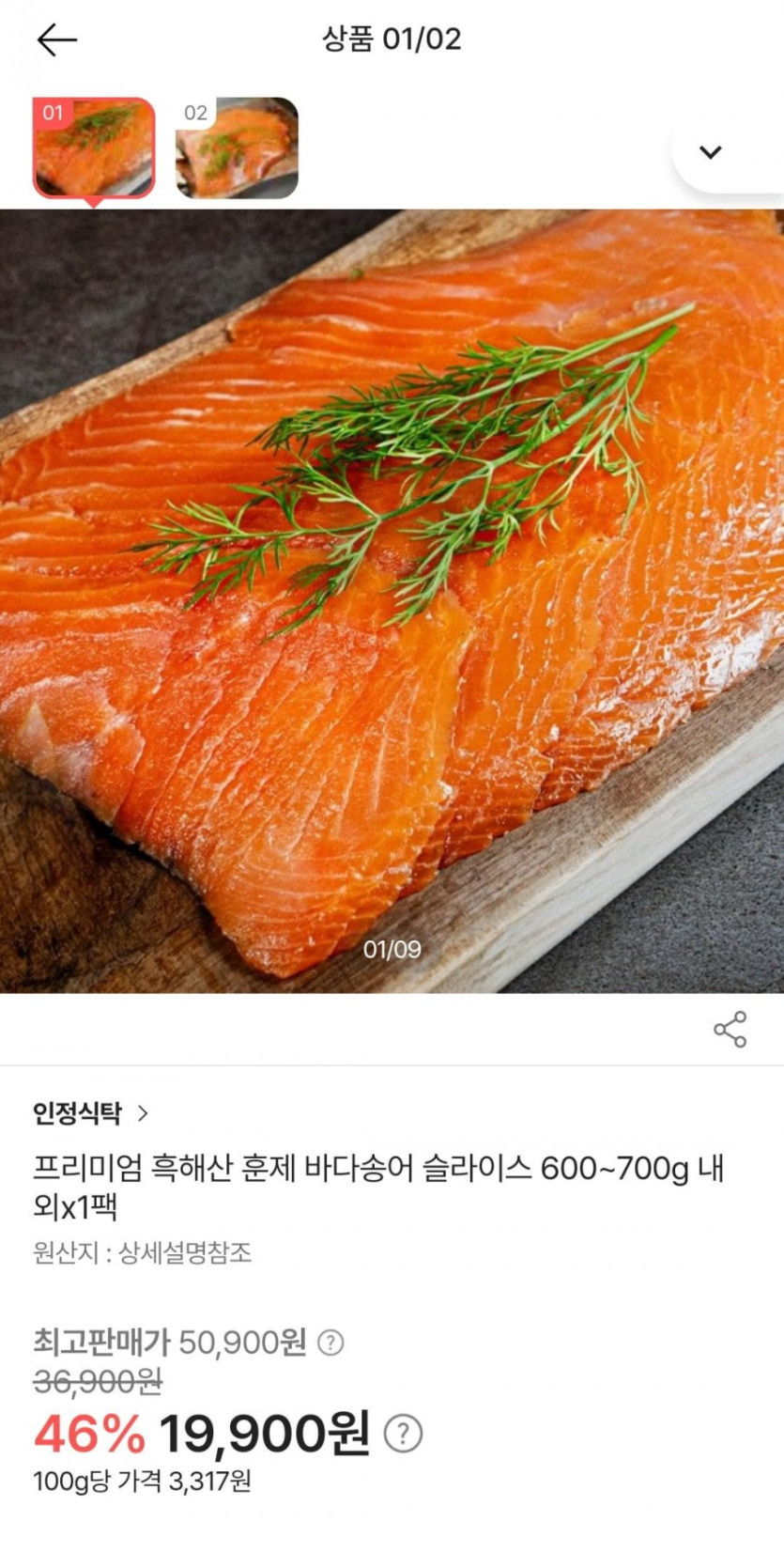Navigate back using the left arrow icon
Viewport: 784px width, 1568px height.
56,39
